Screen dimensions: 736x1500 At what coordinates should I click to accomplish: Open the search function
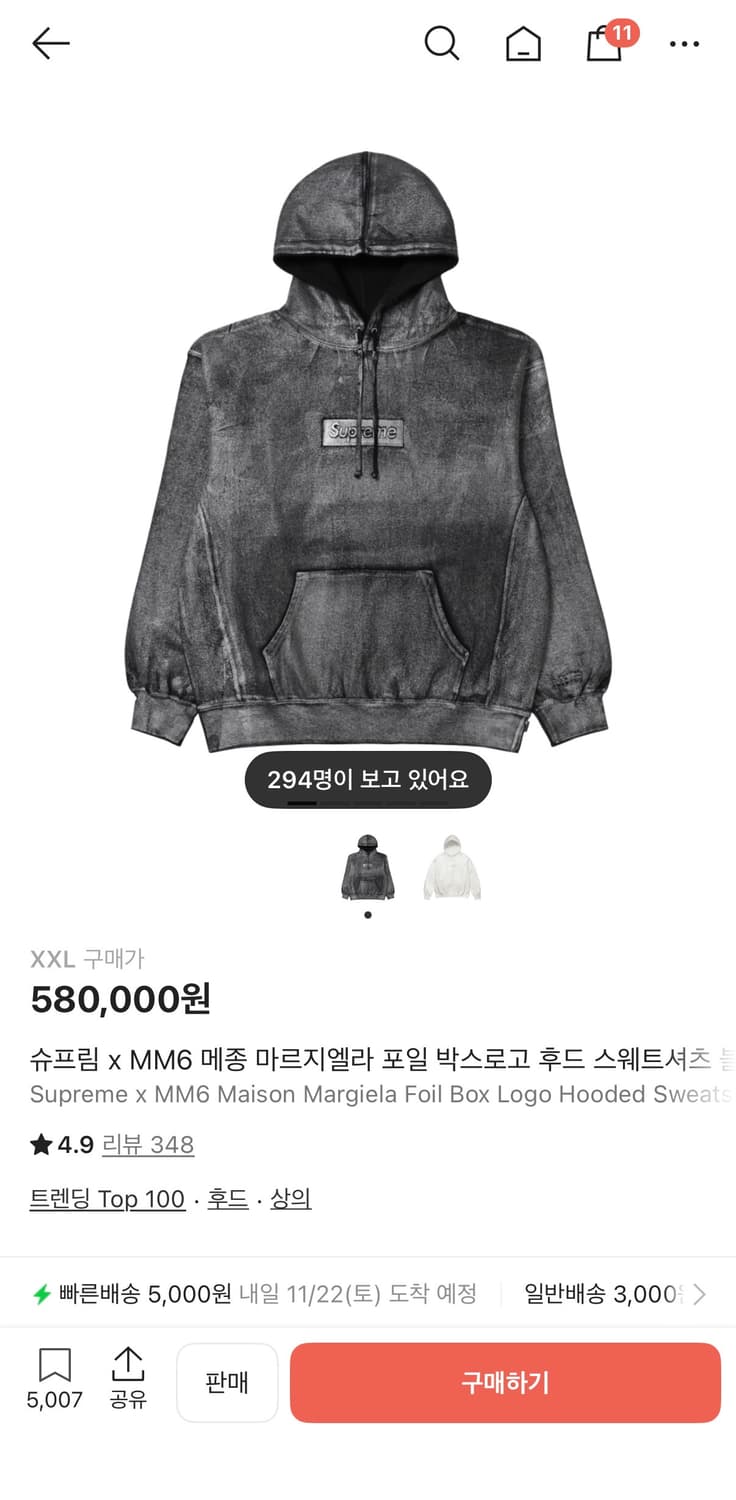[x=443, y=43]
